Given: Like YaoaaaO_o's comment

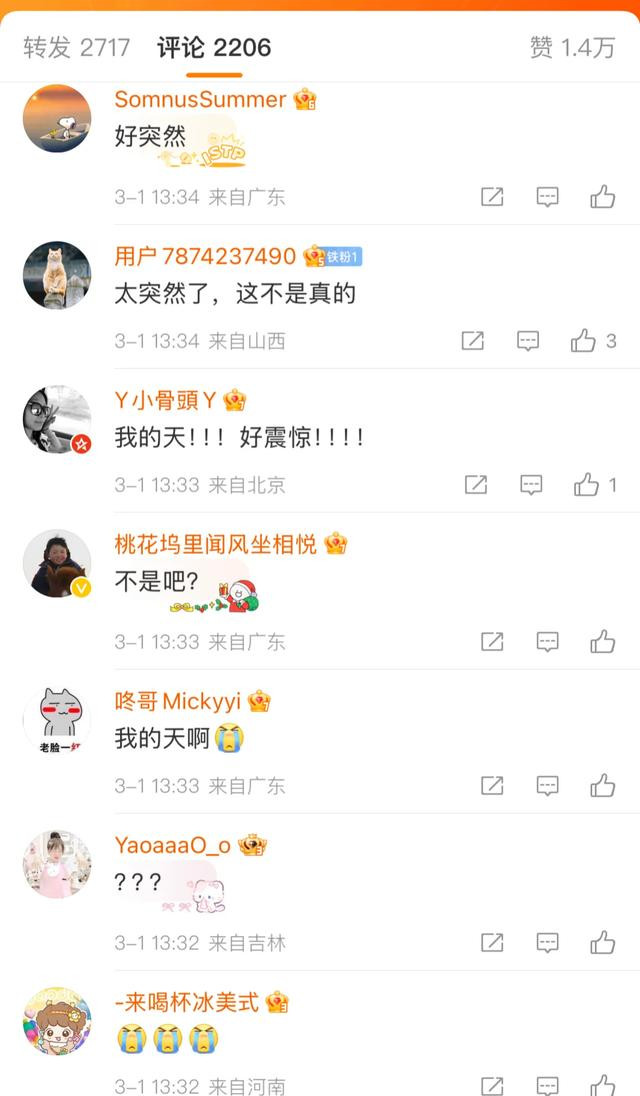Looking at the screenshot, I should (602, 942).
